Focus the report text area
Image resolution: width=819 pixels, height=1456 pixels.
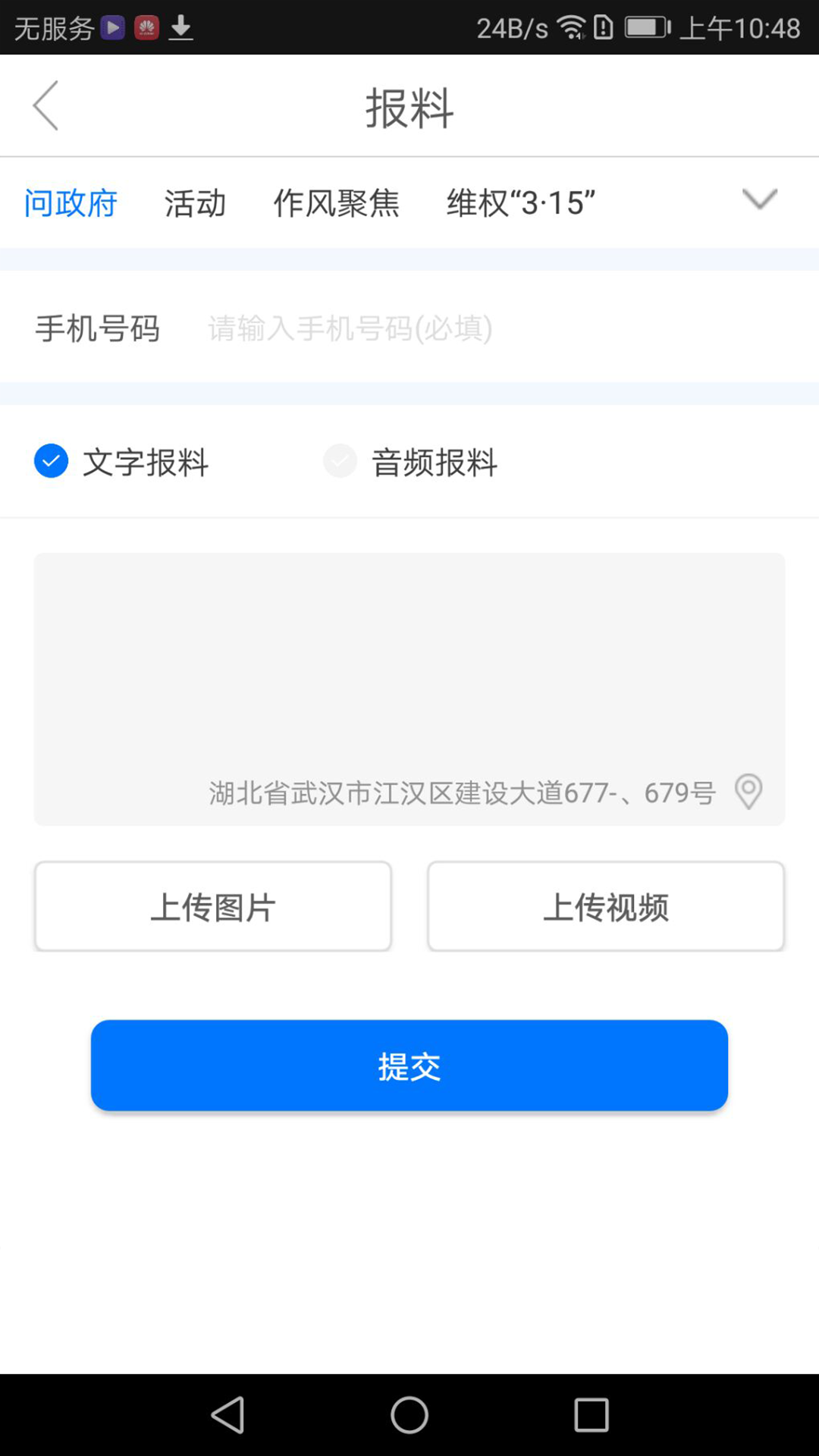click(x=409, y=660)
